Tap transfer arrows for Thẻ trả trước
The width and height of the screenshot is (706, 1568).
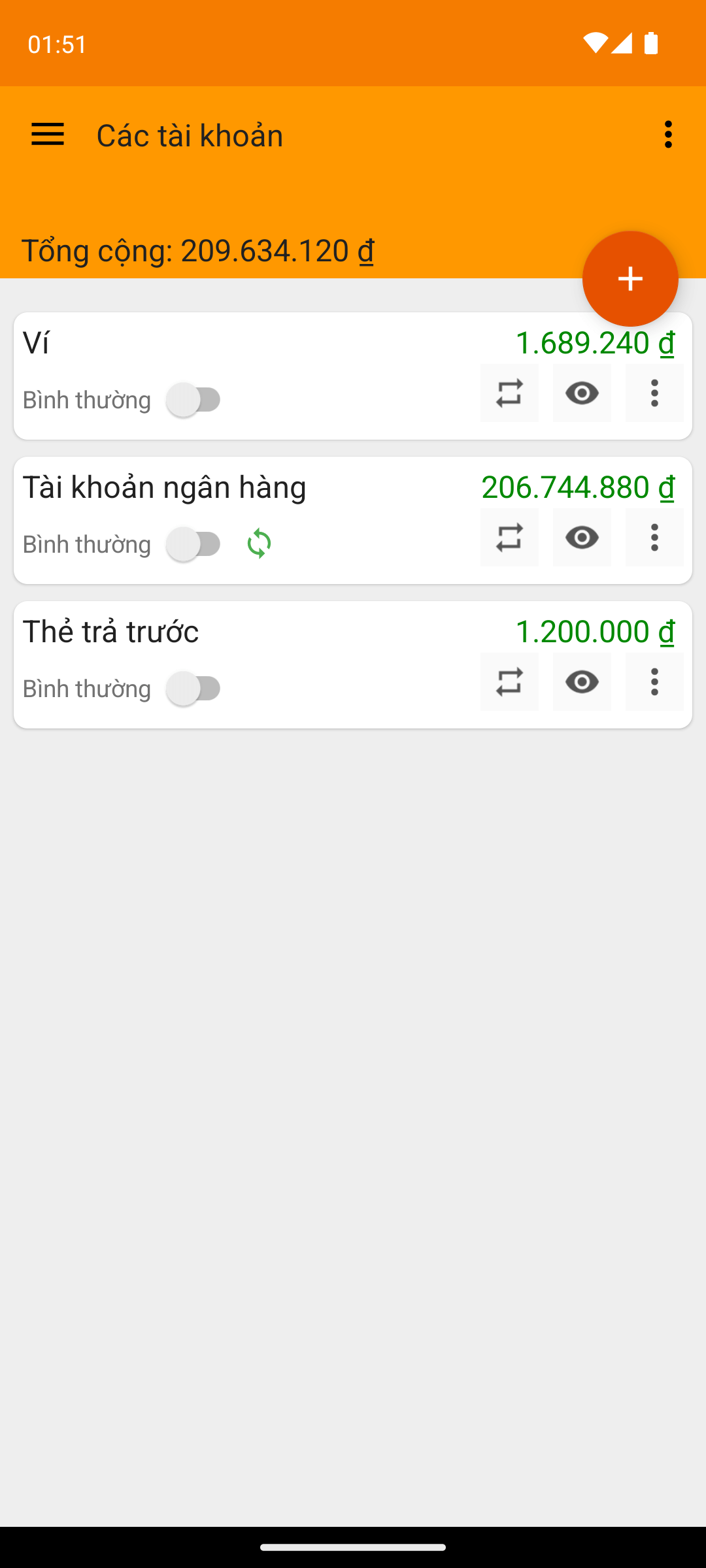coord(509,682)
